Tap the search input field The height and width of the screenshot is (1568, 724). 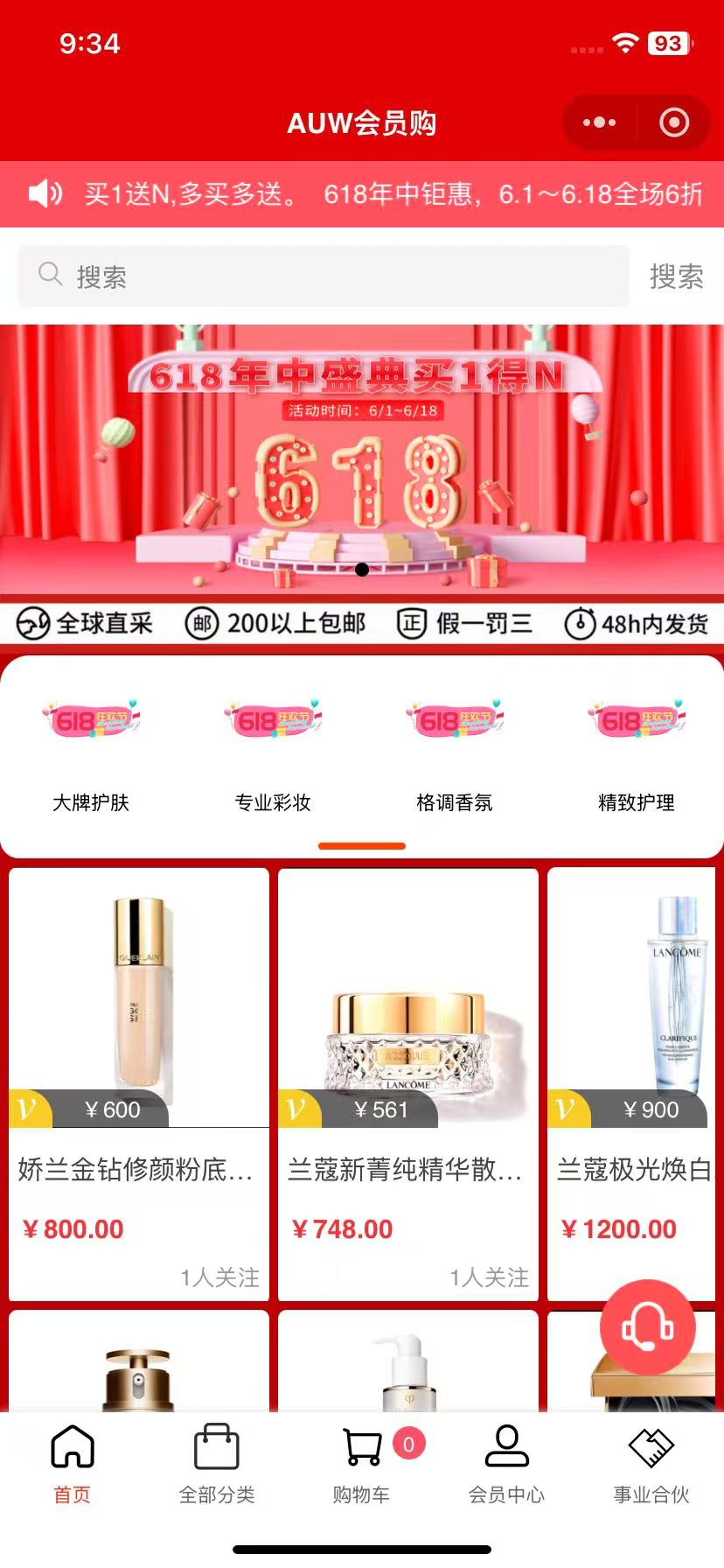pos(324,276)
